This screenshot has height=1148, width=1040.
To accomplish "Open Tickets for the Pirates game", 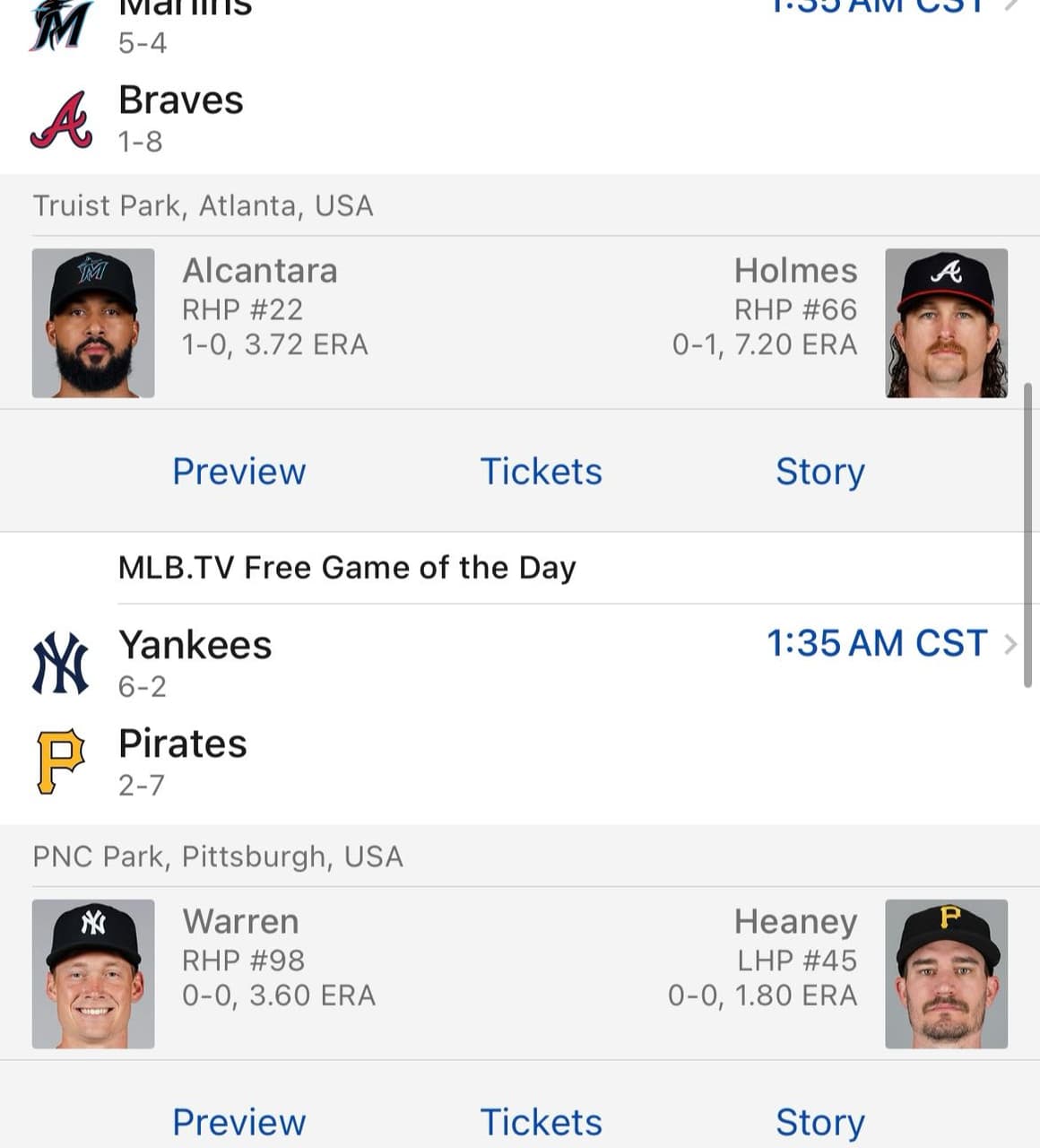I will tap(542, 1121).
